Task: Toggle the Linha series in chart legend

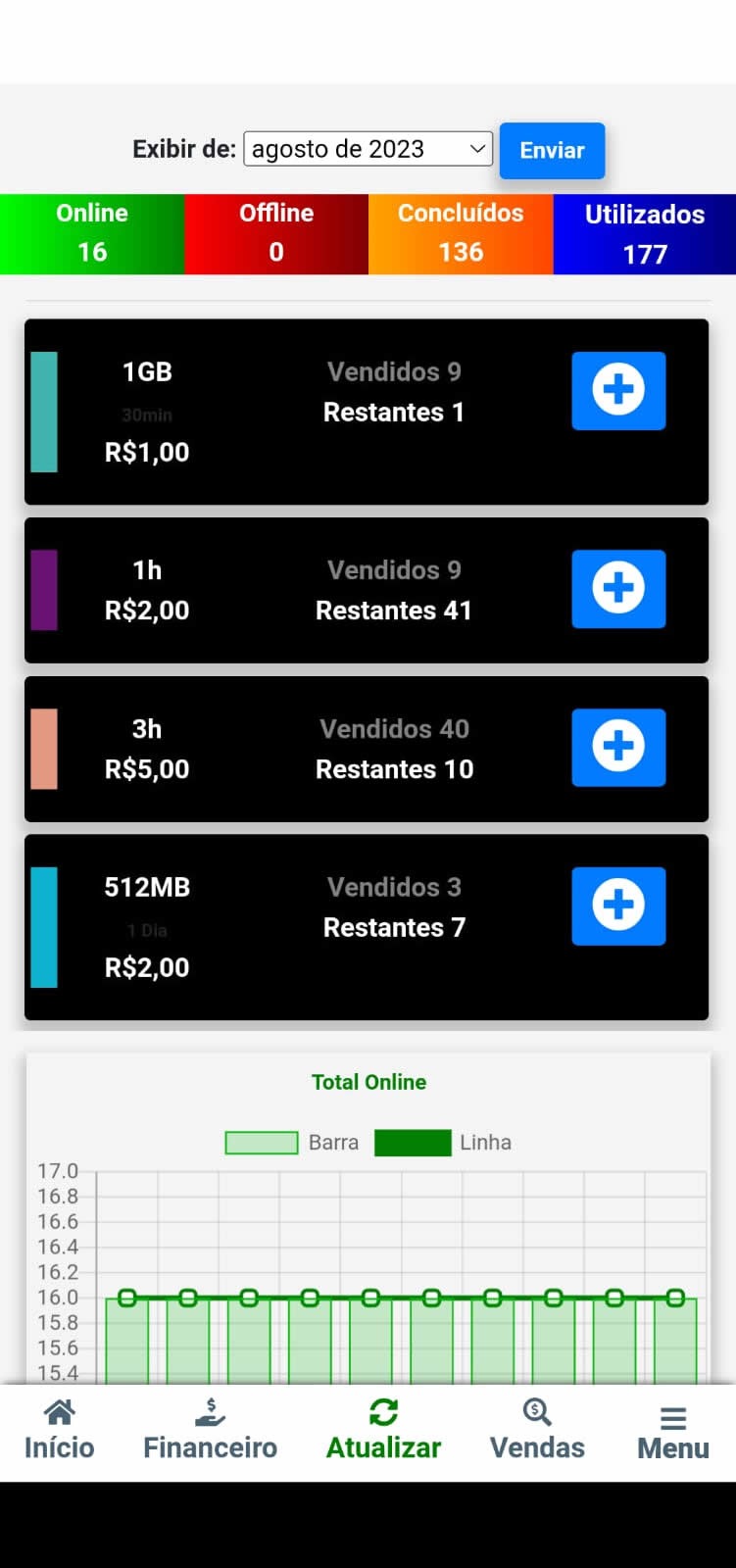Action: click(x=443, y=1143)
